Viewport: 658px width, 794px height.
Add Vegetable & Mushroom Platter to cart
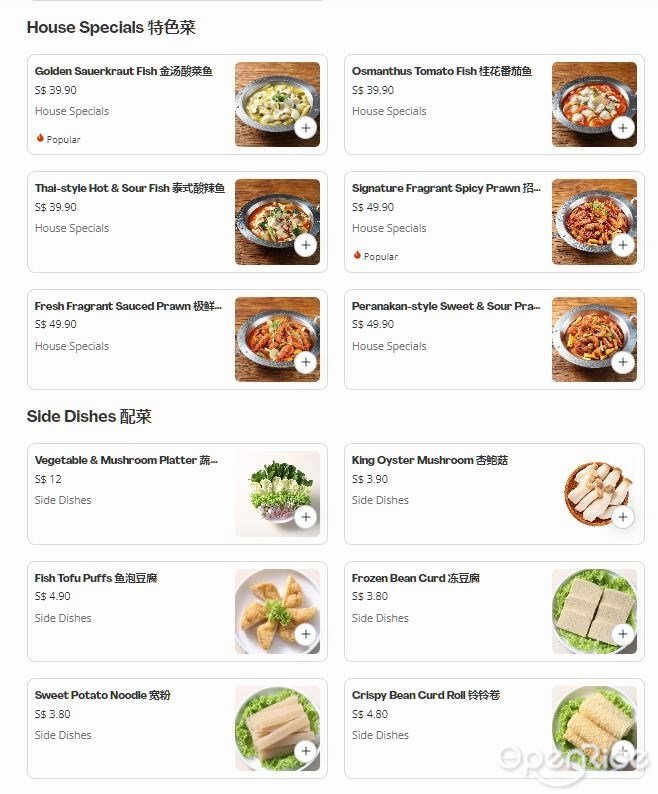[305, 517]
